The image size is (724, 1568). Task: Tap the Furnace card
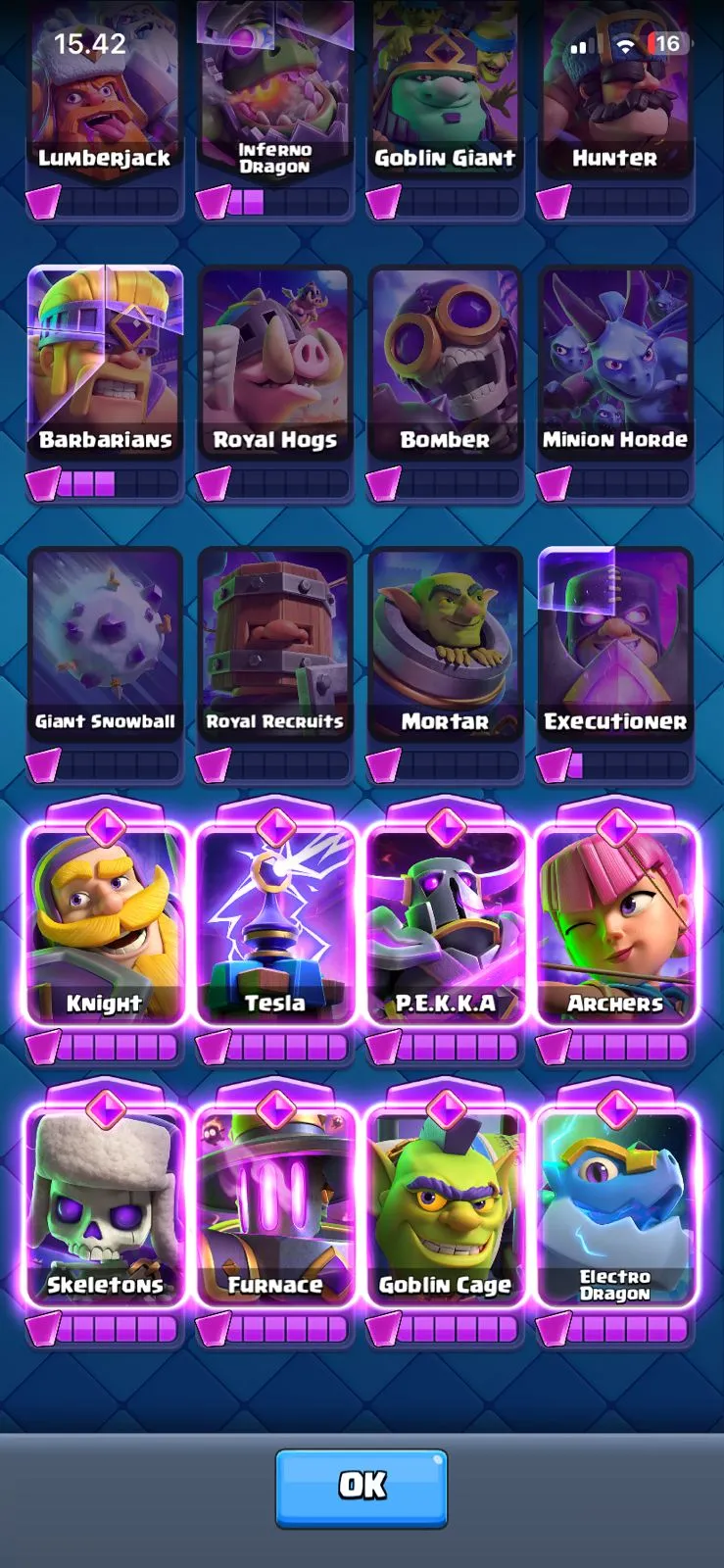275,1206
